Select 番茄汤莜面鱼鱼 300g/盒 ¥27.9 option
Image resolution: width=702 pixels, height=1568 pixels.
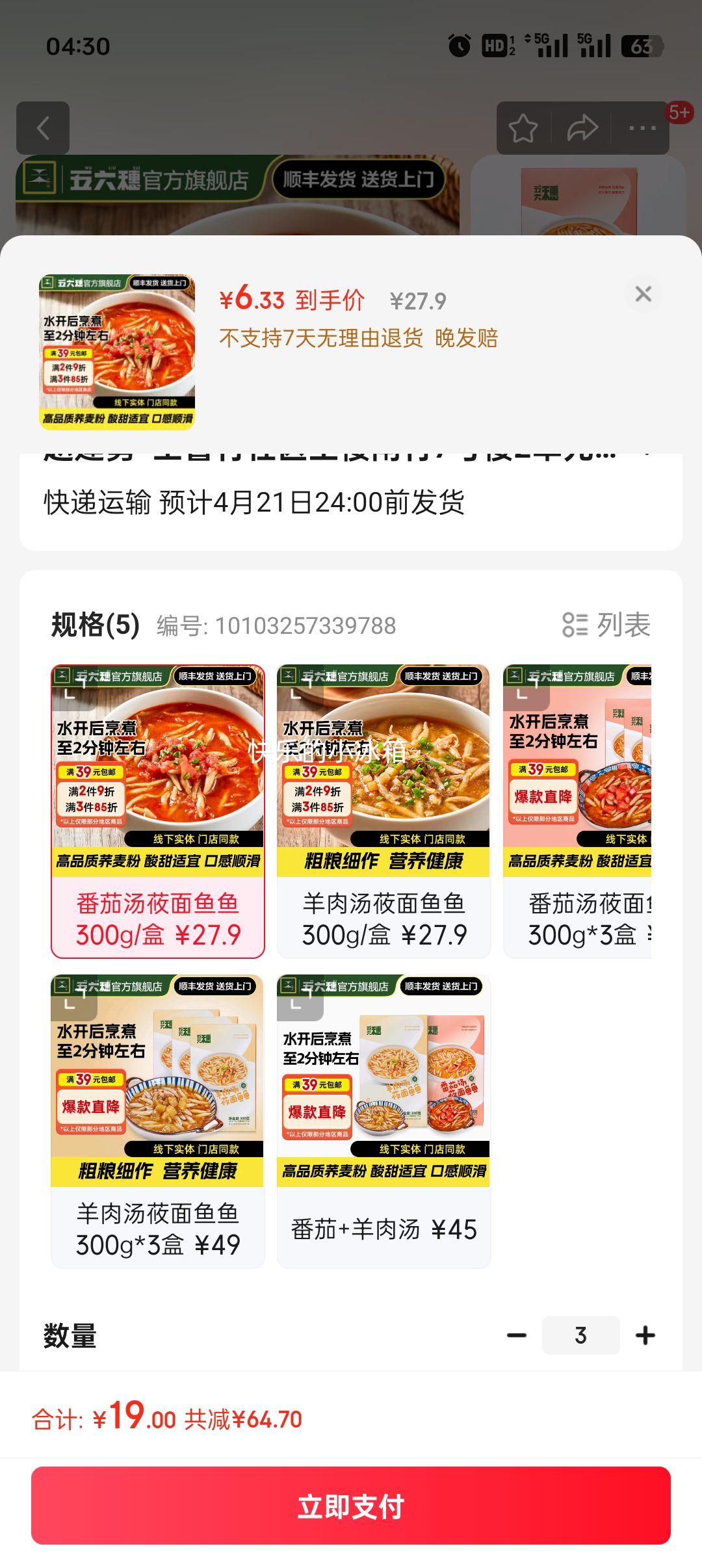158,811
